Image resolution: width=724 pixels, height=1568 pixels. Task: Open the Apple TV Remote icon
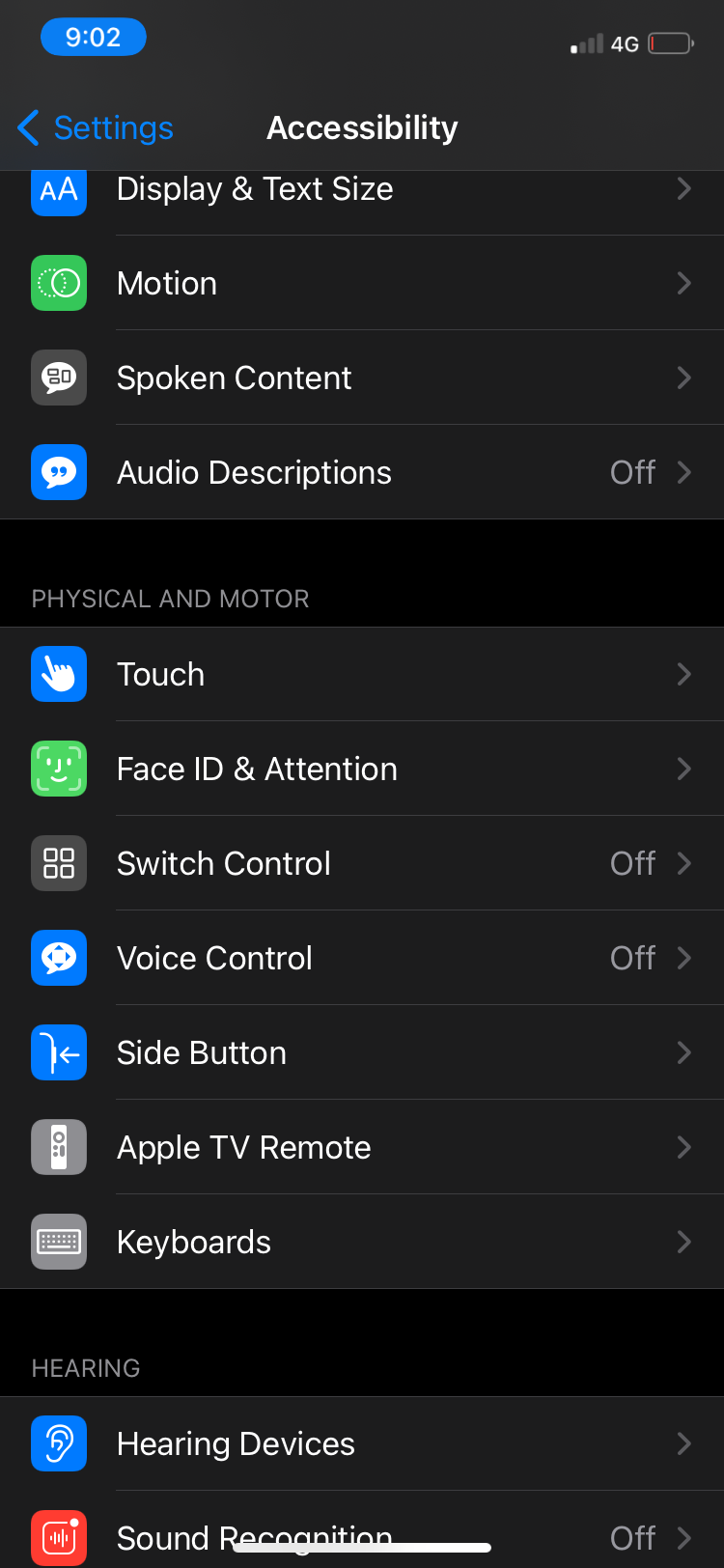pos(58,1146)
